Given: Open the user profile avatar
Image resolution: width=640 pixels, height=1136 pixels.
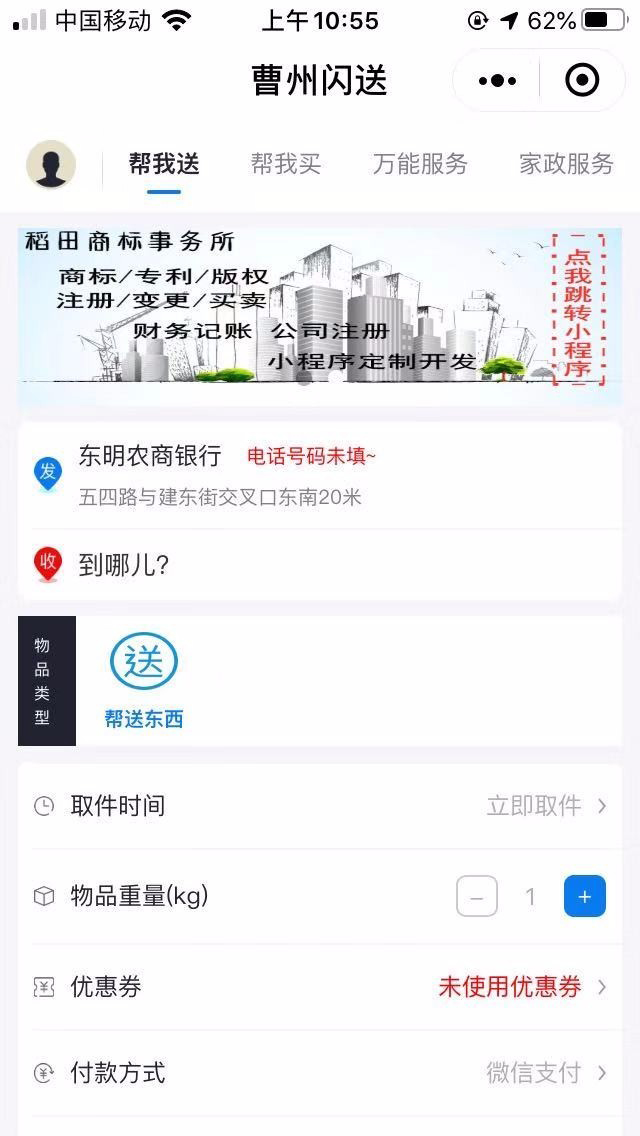Looking at the screenshot, I should pyautogui.click(x=51, y=165).
